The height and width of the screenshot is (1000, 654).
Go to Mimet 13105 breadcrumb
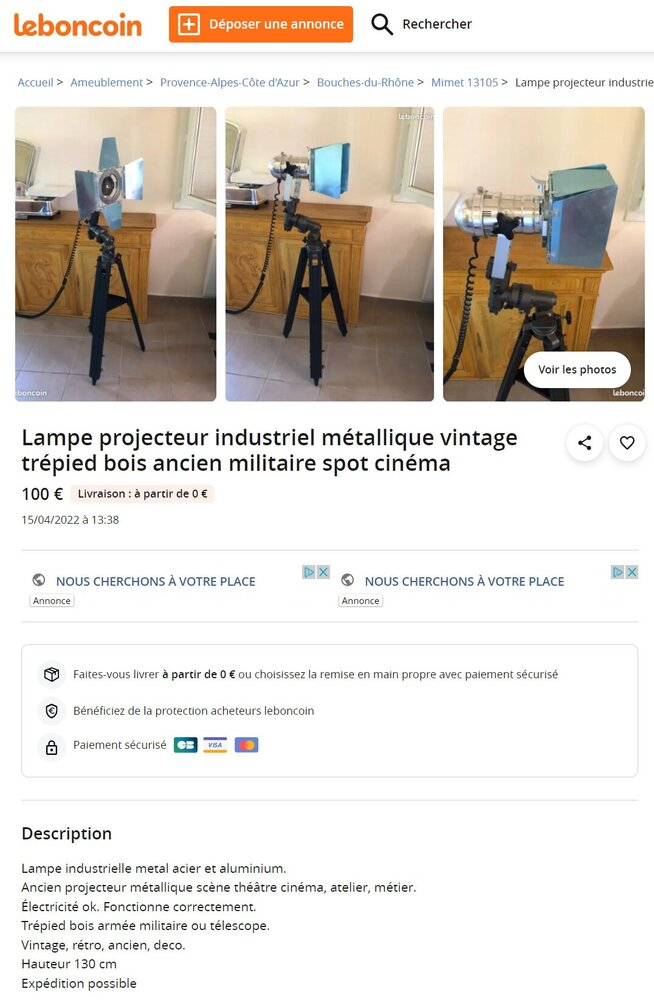[464, 82]
